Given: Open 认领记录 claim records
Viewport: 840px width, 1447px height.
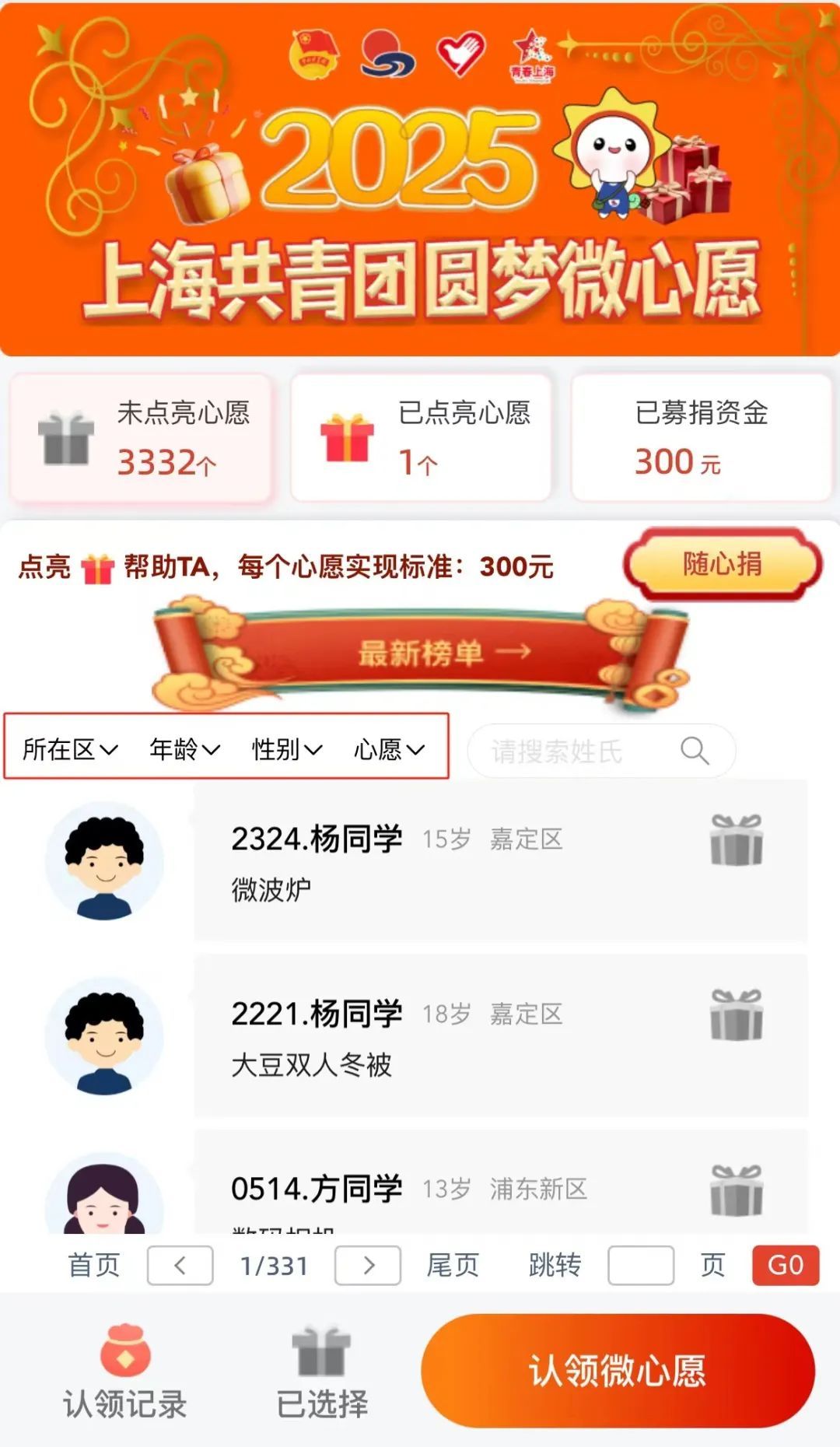Looking at the screenshot, I should pyautogui.click(x=125, y=1373).
